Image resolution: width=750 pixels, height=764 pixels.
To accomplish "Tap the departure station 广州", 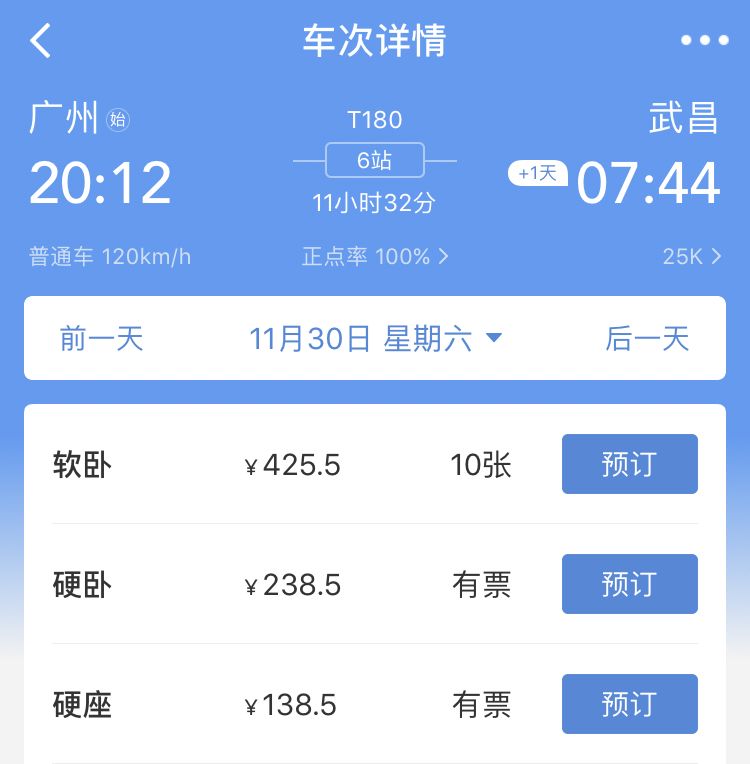I will [x=62, y=119].
